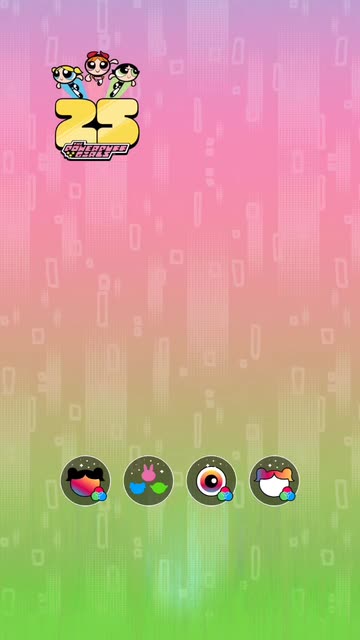Choose the three colored heads effect
Screen dimensions: 360x640
[x=148, y=481]
